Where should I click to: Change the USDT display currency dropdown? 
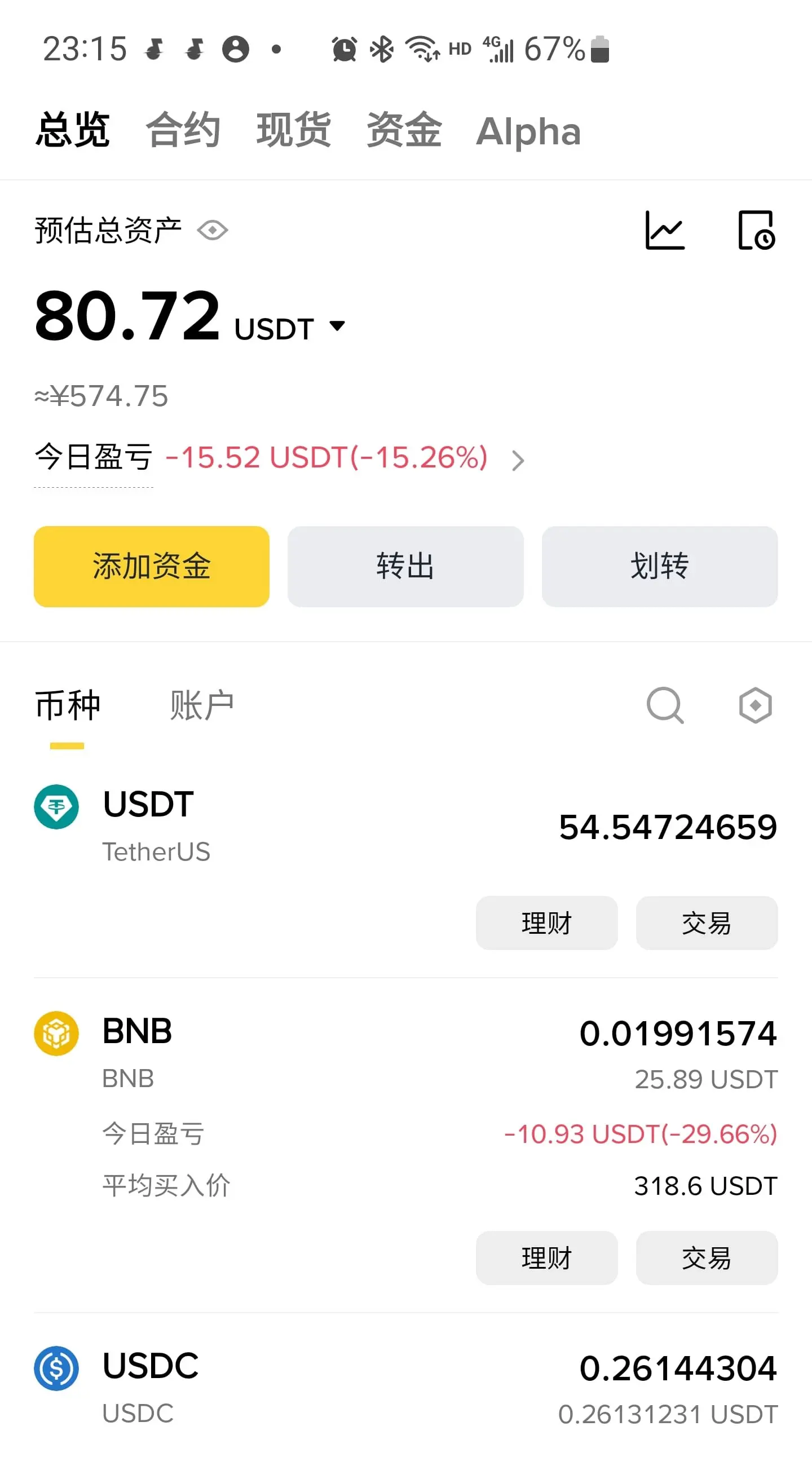(337, 326)
